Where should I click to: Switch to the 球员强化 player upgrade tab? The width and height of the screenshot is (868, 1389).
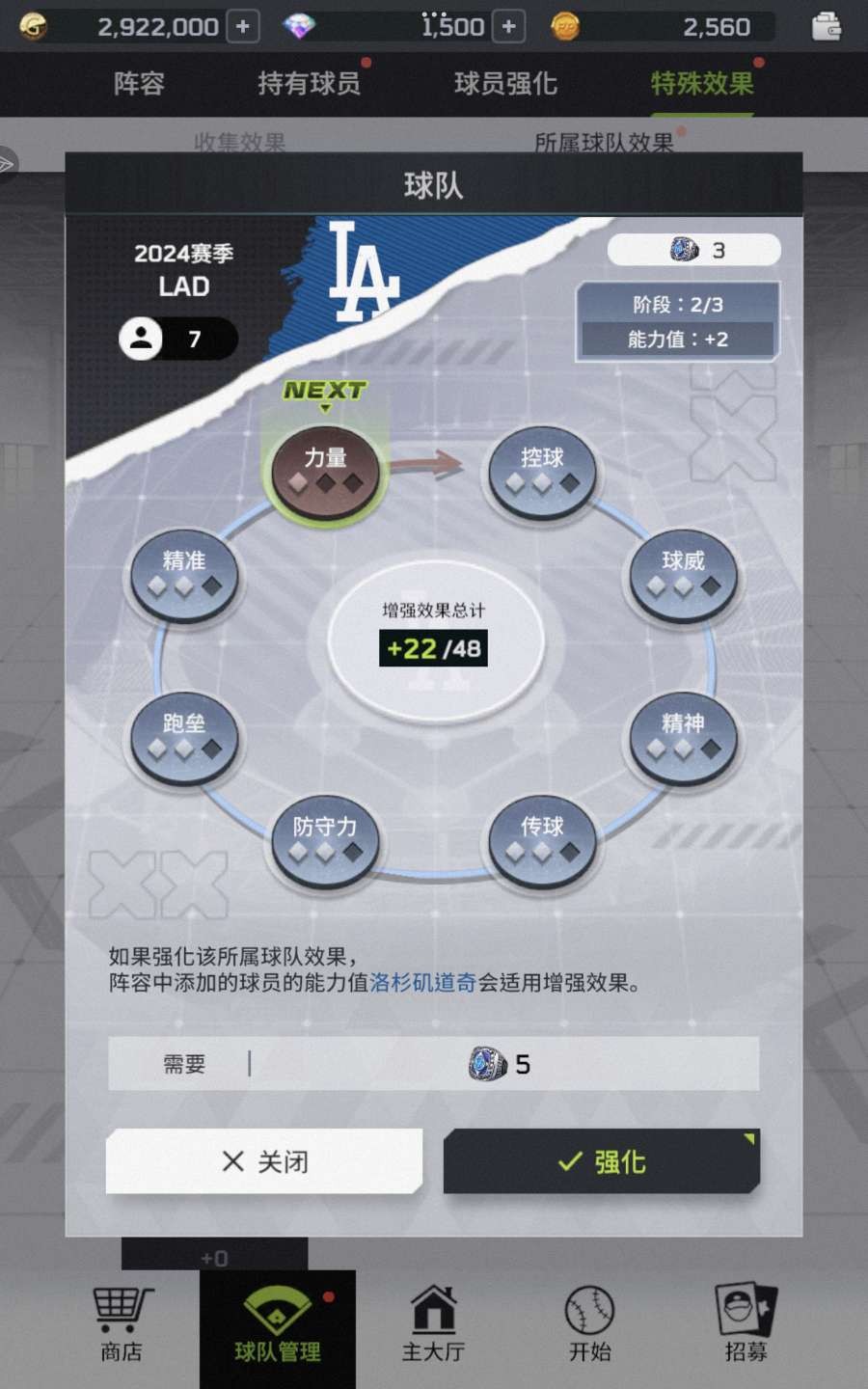click(x=505, y=84)
